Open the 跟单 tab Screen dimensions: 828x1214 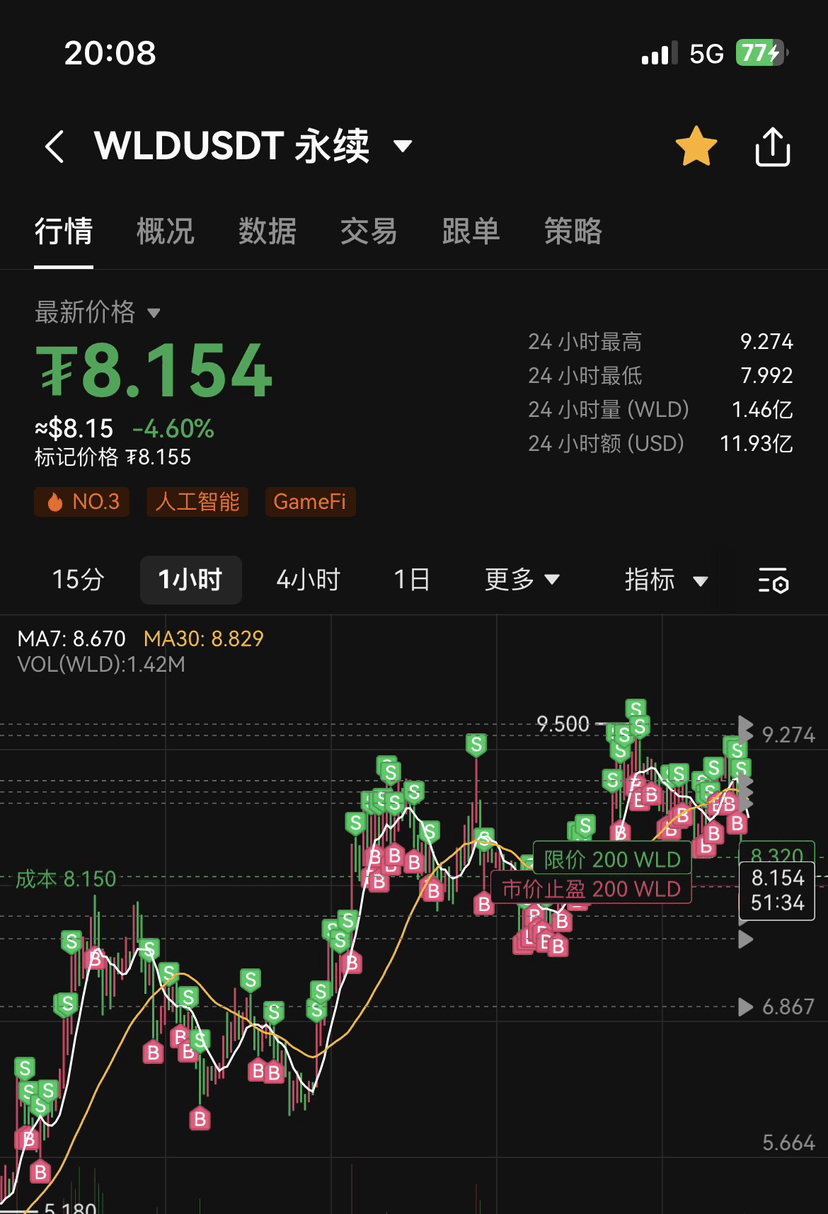point(471,232)
